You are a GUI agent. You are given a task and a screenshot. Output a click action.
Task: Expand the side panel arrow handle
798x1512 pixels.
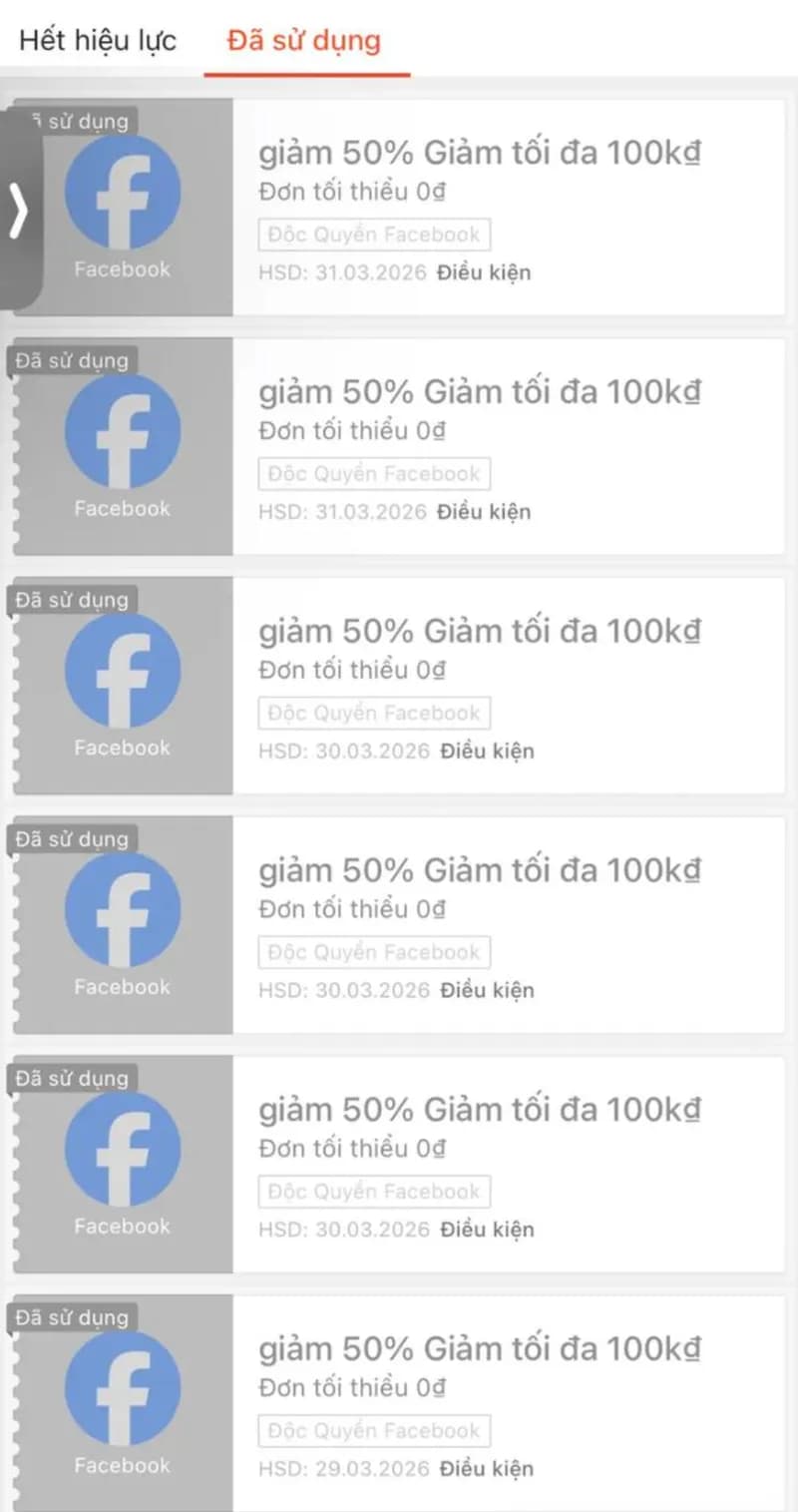19,210
